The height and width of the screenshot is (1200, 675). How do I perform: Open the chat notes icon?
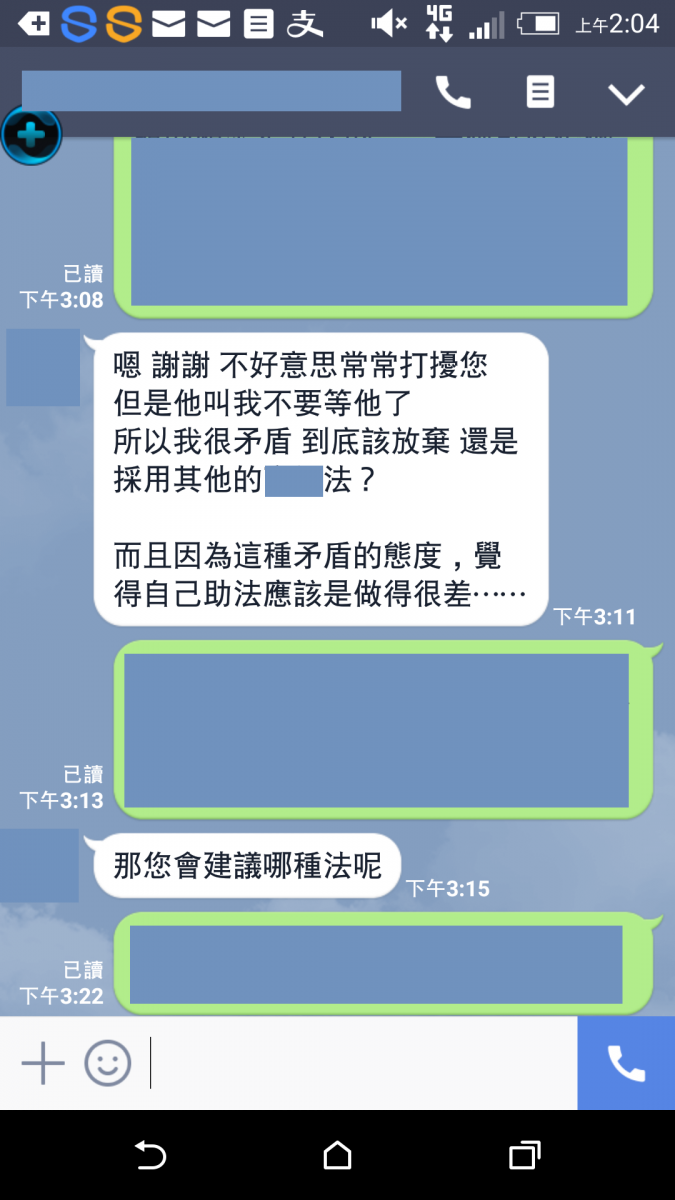[540, 93]
